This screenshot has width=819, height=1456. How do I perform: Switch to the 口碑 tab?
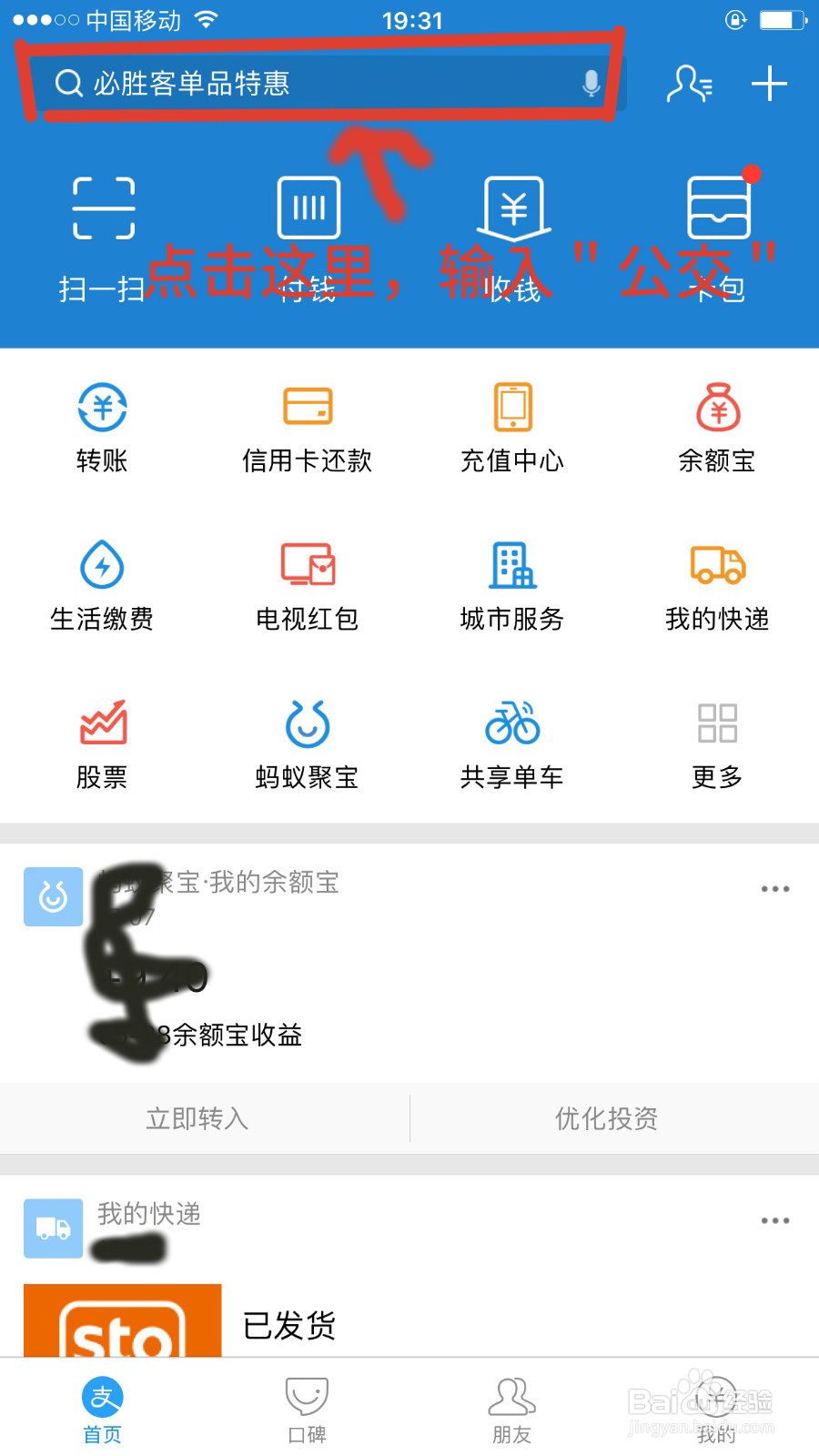(307, 1406)
